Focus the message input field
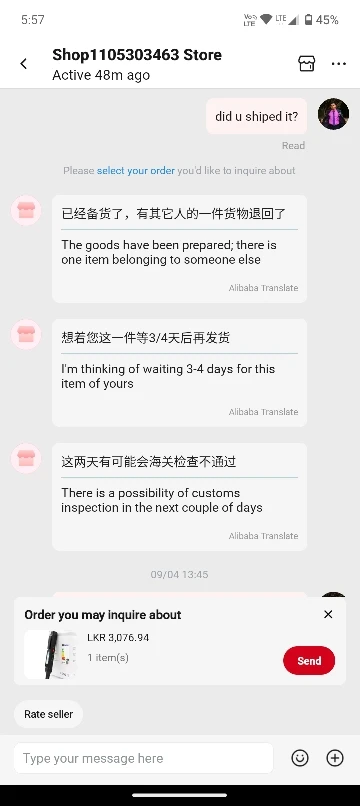Image resolution: width=360 pixels, height=806 pixels. [x=143, y=758]
